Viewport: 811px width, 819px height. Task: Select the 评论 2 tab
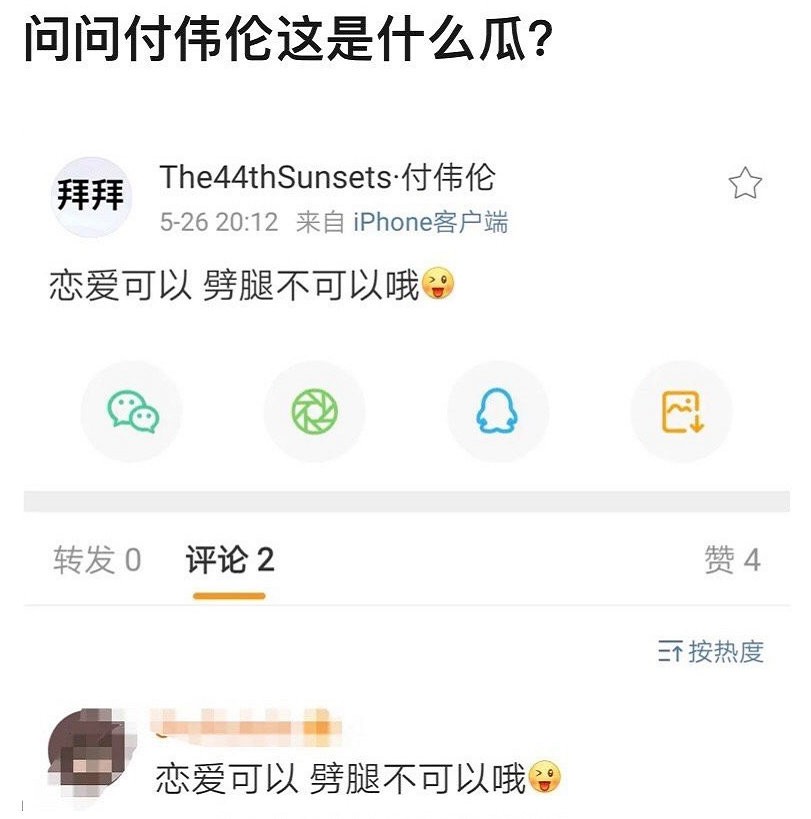229,560
